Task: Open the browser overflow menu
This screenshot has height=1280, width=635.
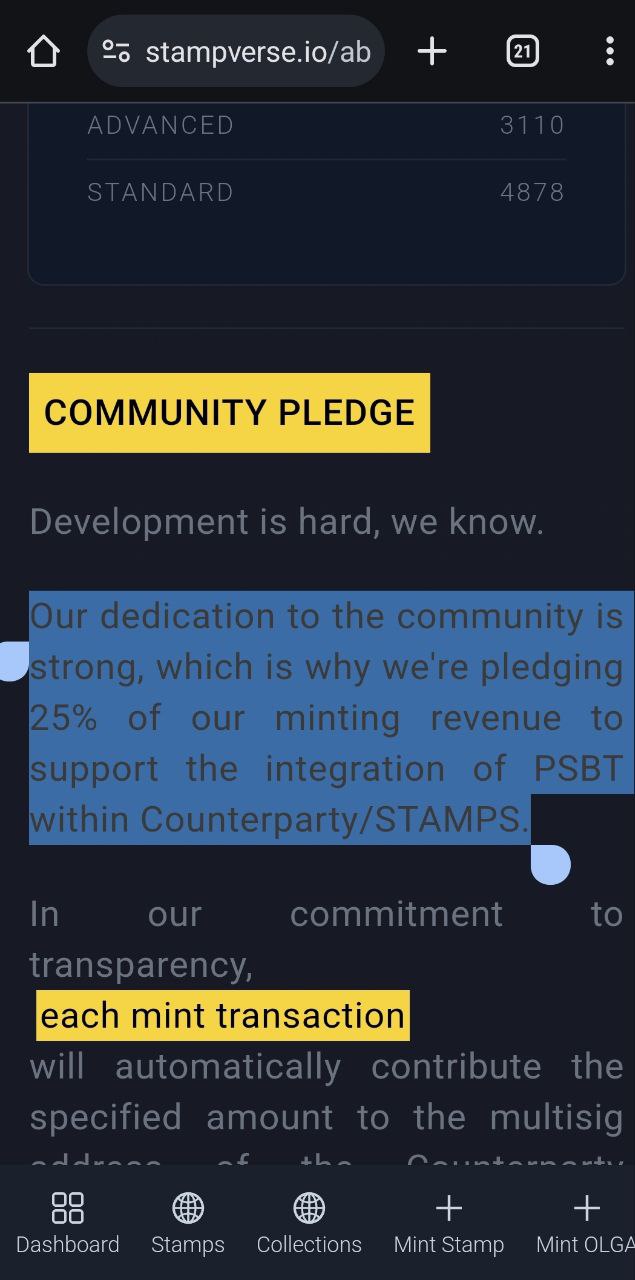Action: 609,51
